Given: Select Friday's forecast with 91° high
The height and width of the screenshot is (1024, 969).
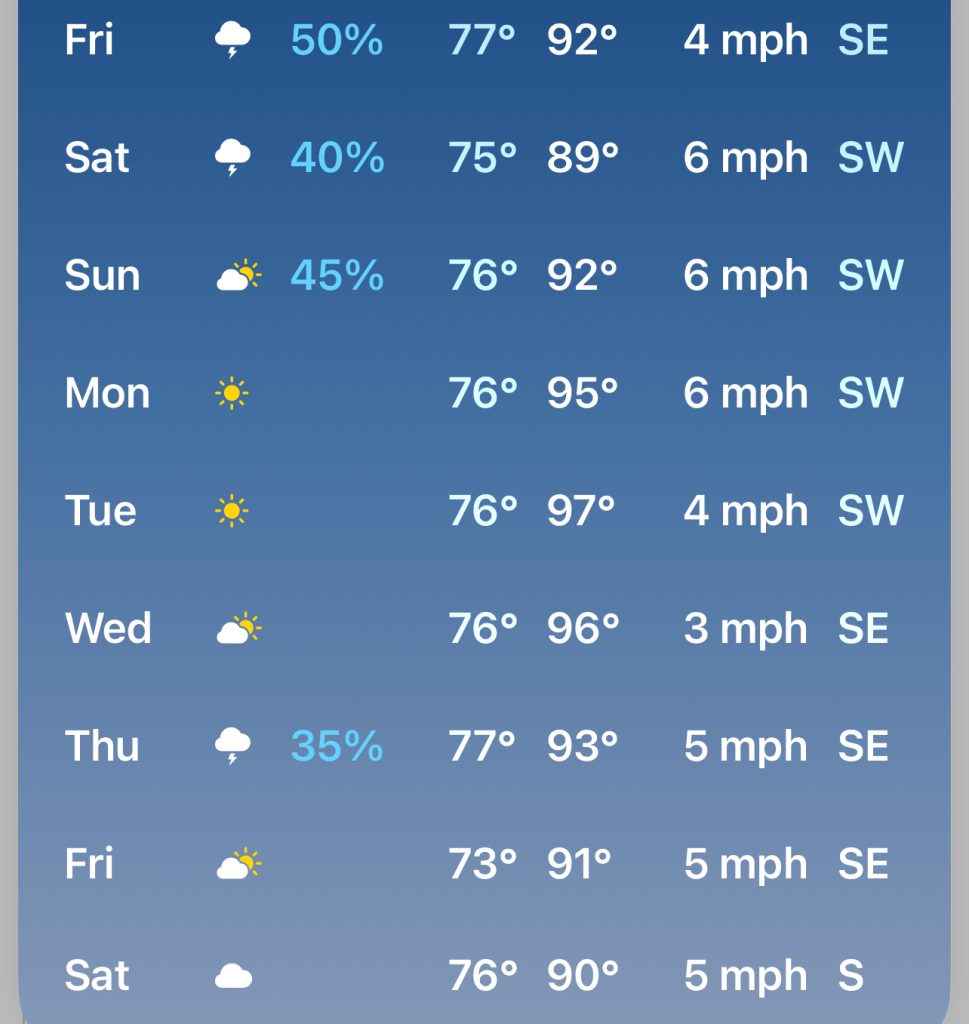Looking at the screenshot, I should coord(484,865).
